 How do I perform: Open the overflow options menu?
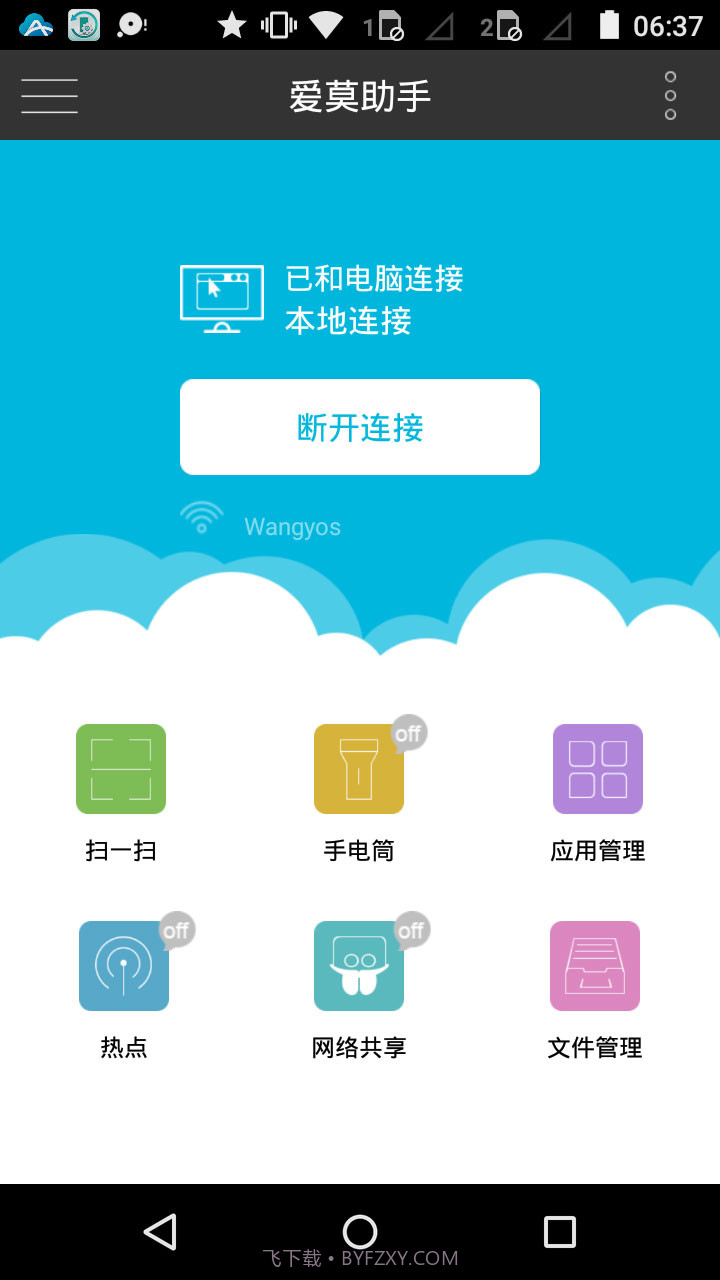click(x=668, y=95)
